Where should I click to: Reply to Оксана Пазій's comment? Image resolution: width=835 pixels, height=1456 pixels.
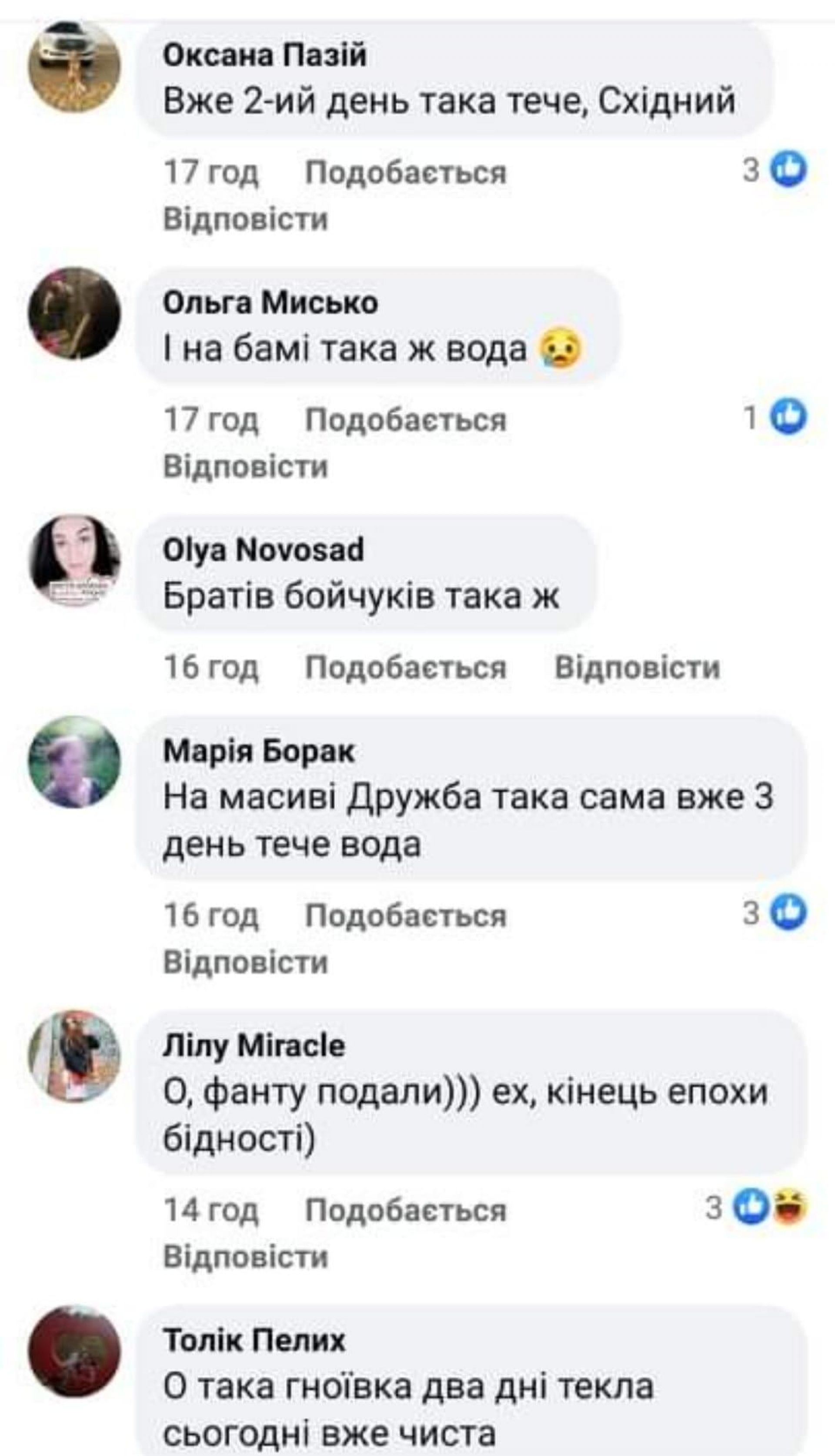[x=245, y=219]
